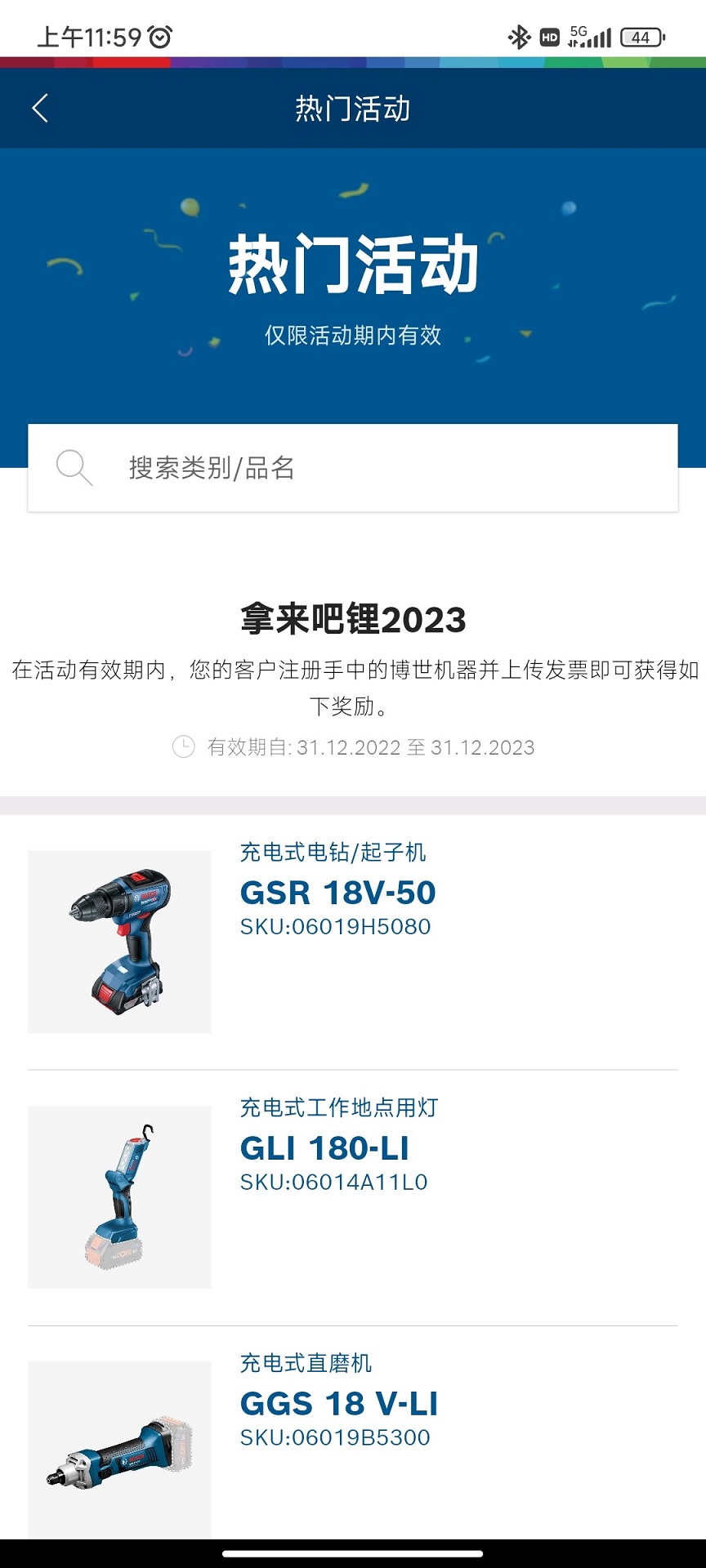Open the GLI 180-LI product link
This screenshot has height=1568, width=706.
[x=327, y=1147]
